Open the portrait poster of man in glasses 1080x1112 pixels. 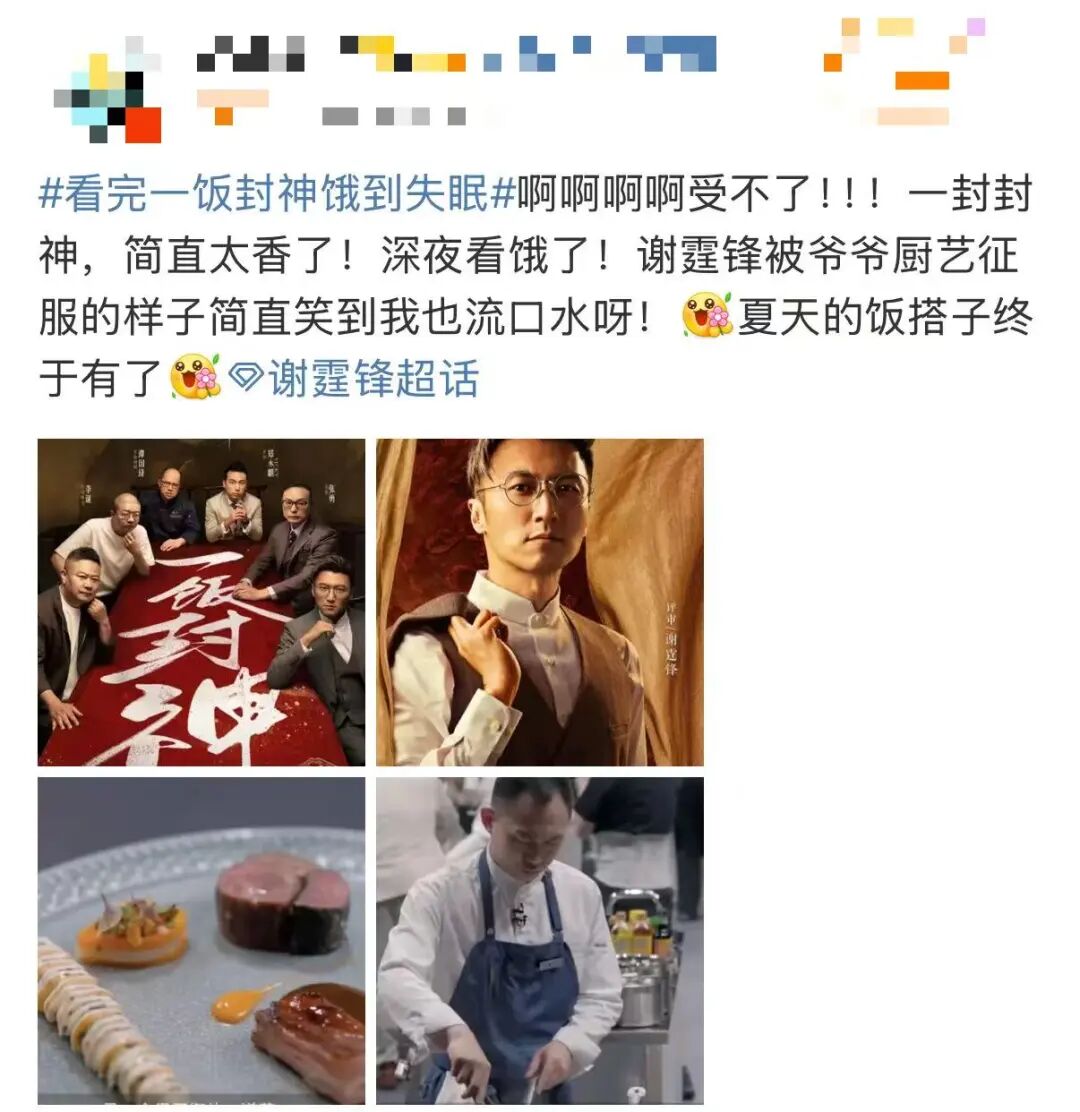point(539,602)
